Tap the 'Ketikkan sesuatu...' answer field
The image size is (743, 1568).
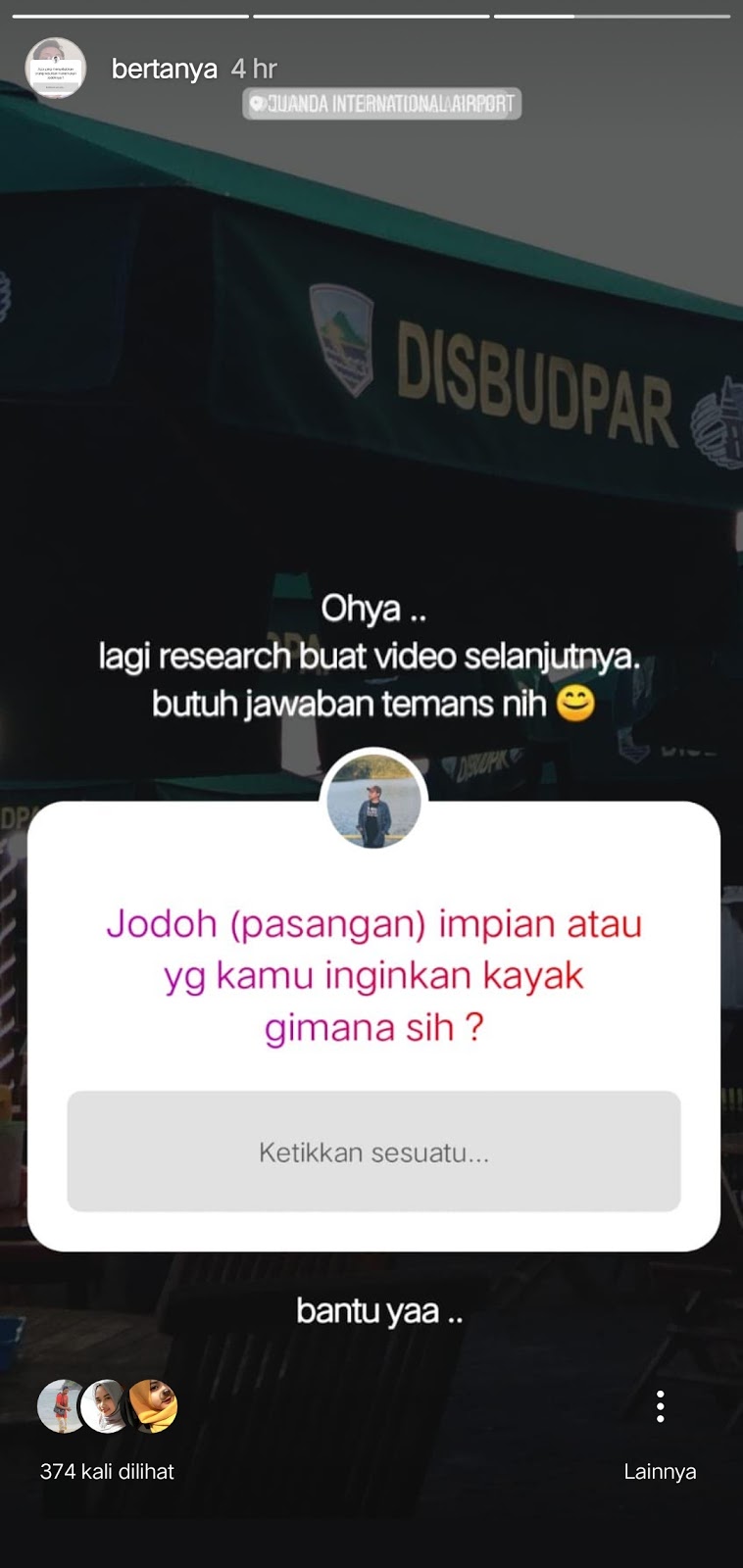click(x=373, y=1151)
